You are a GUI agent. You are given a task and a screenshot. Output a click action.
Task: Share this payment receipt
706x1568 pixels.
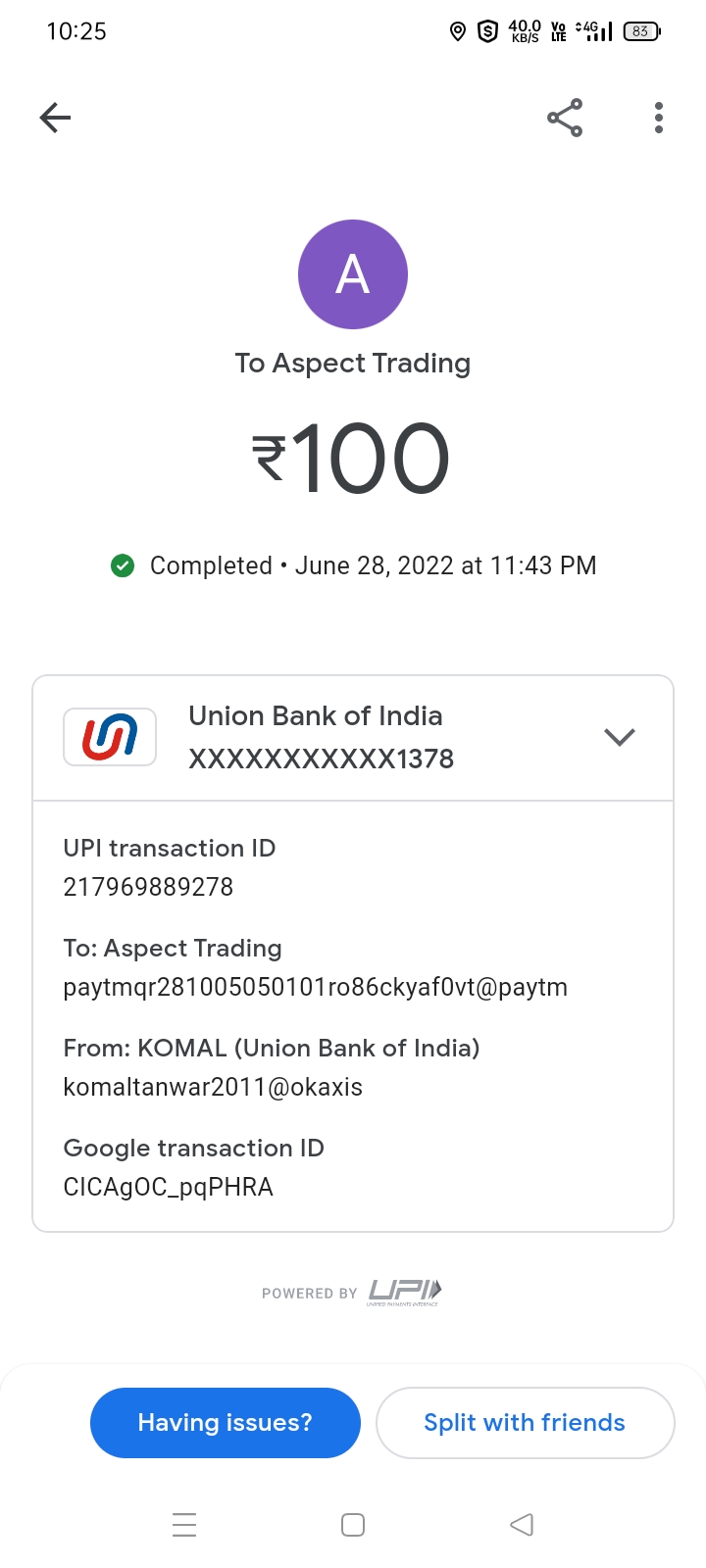coord(565,119)
